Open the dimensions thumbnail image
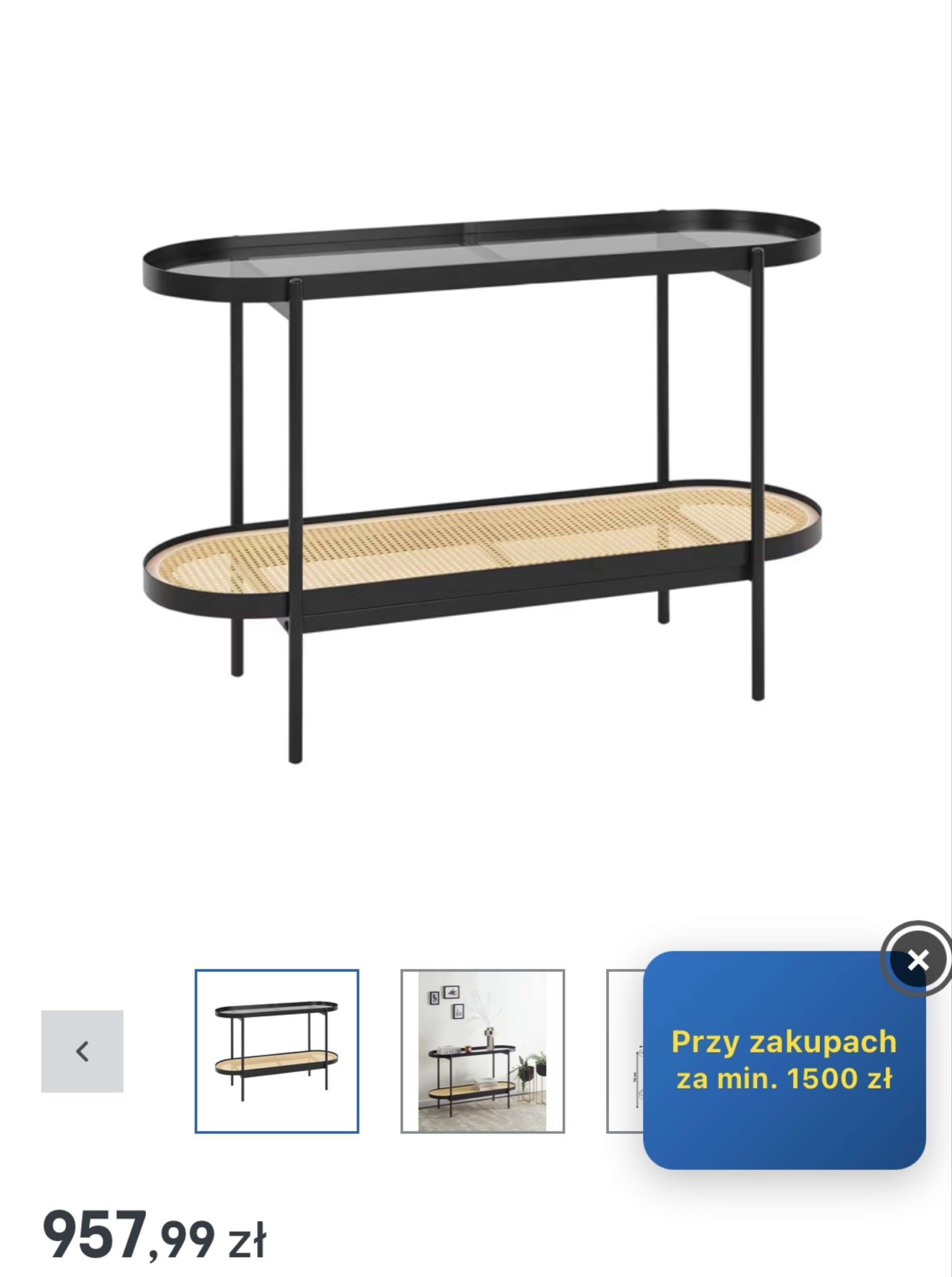 click(625, 1051)
